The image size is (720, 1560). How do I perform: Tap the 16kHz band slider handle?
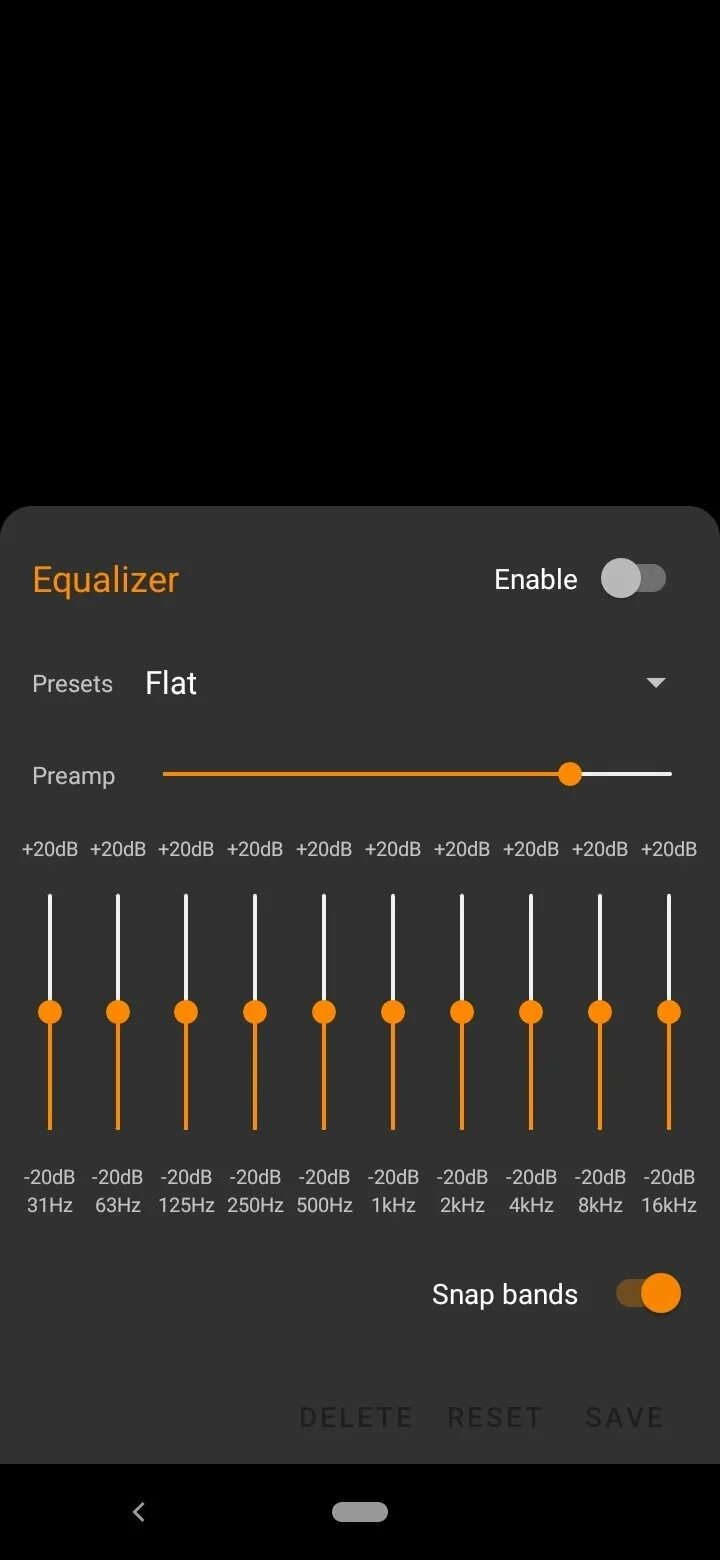669,1012
